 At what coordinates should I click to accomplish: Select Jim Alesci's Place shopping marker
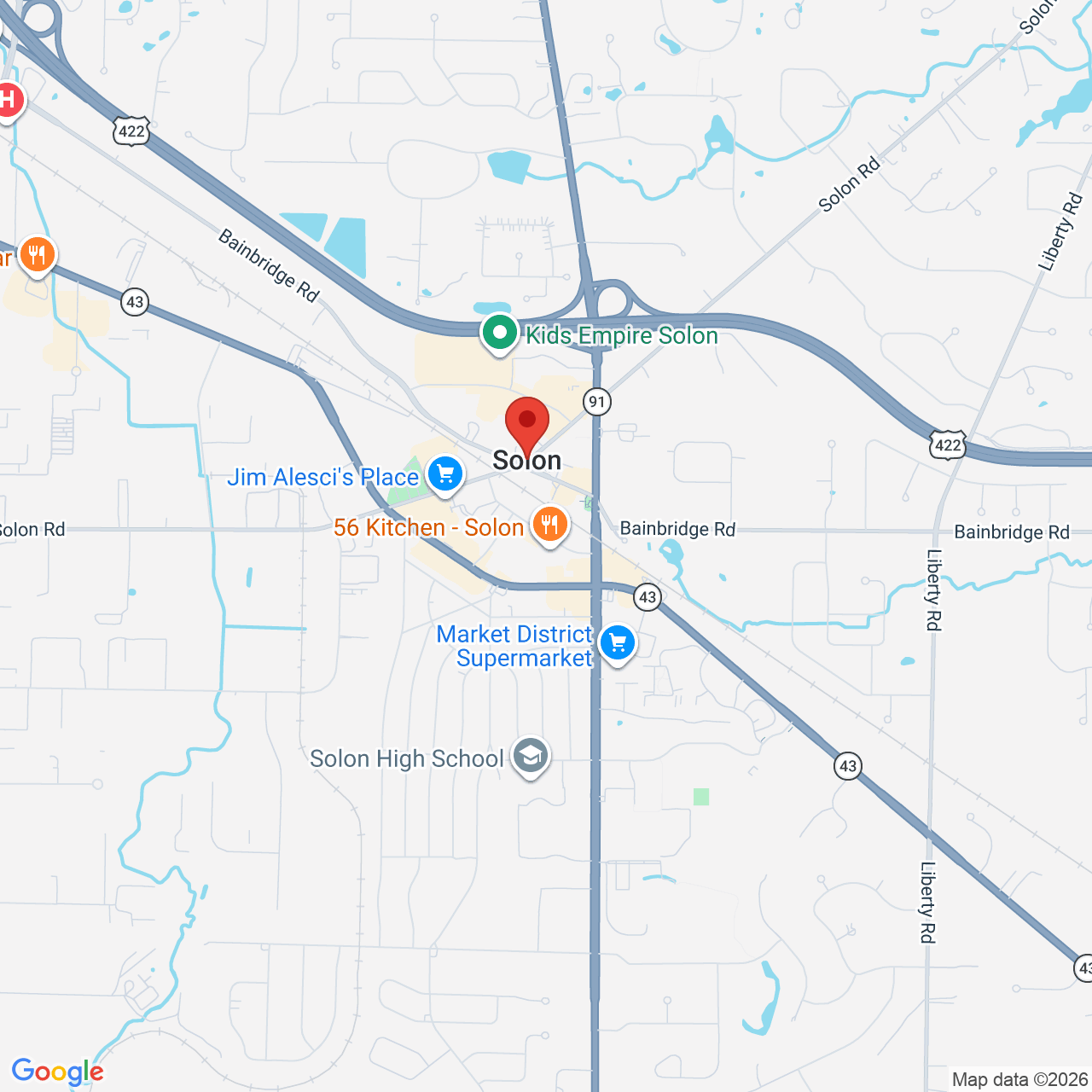coord(444,475)
